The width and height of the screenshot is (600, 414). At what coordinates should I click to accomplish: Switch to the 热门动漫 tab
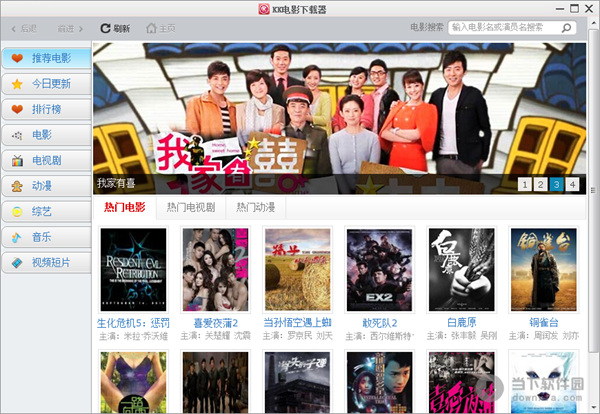pos(255,207)
